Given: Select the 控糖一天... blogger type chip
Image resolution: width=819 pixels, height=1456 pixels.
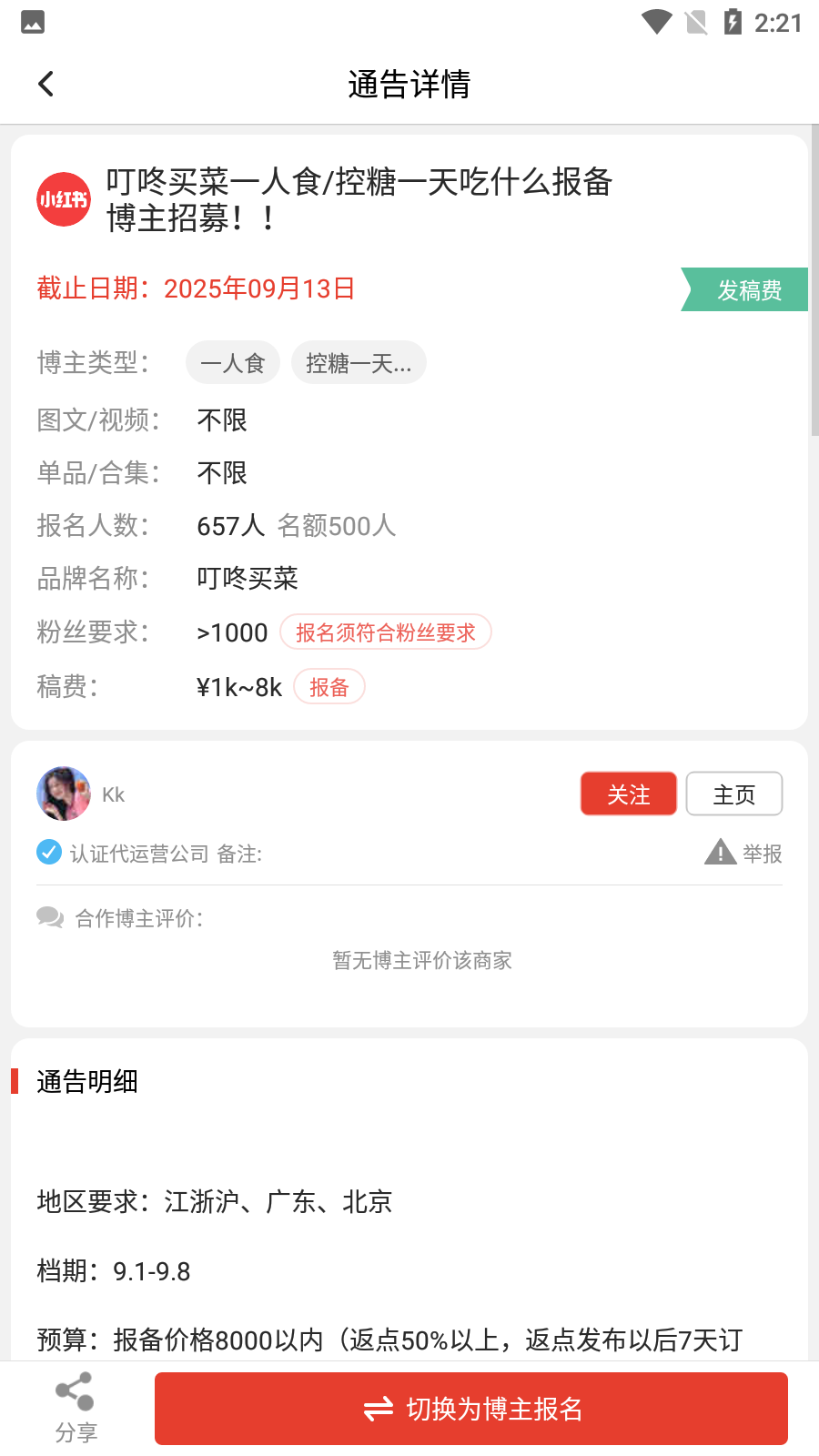Looking at the screenshot, I should (359, 363).
